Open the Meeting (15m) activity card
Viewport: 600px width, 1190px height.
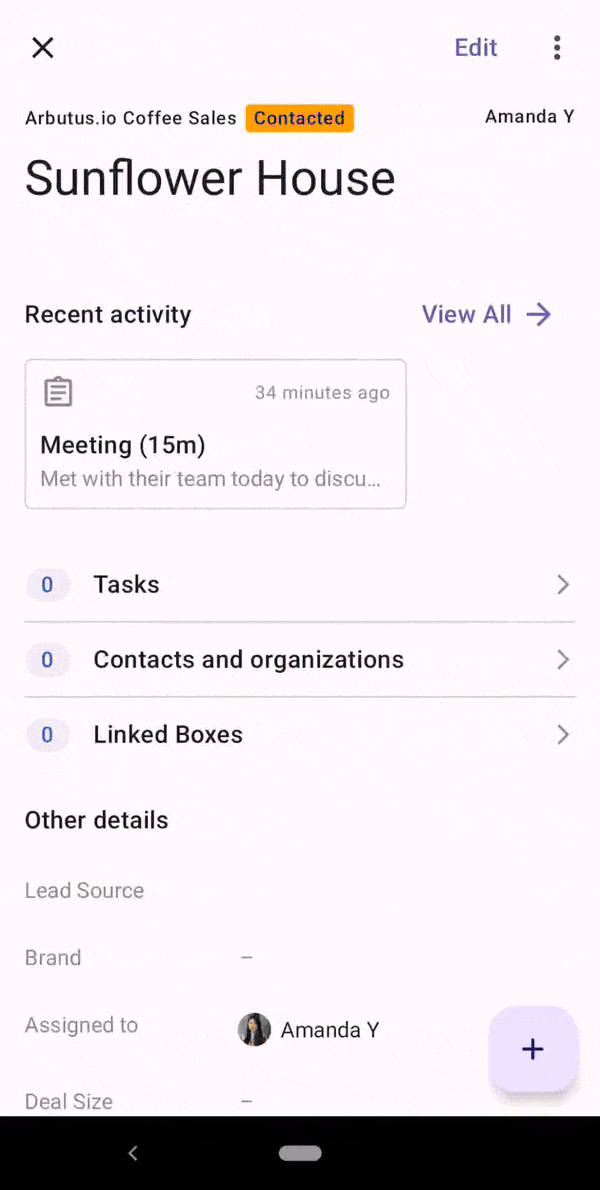215,434
